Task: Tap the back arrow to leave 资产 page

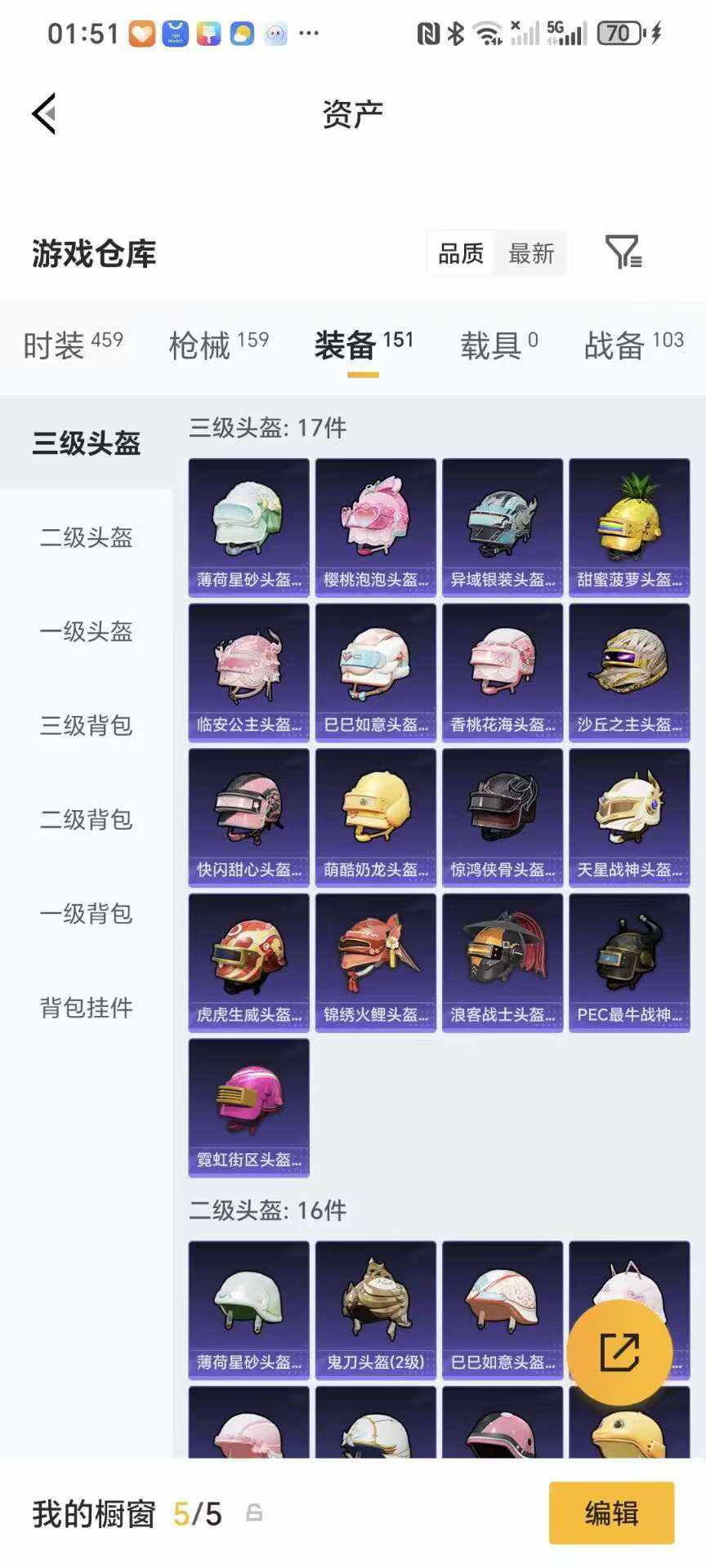Action: (x=45, y=113)
